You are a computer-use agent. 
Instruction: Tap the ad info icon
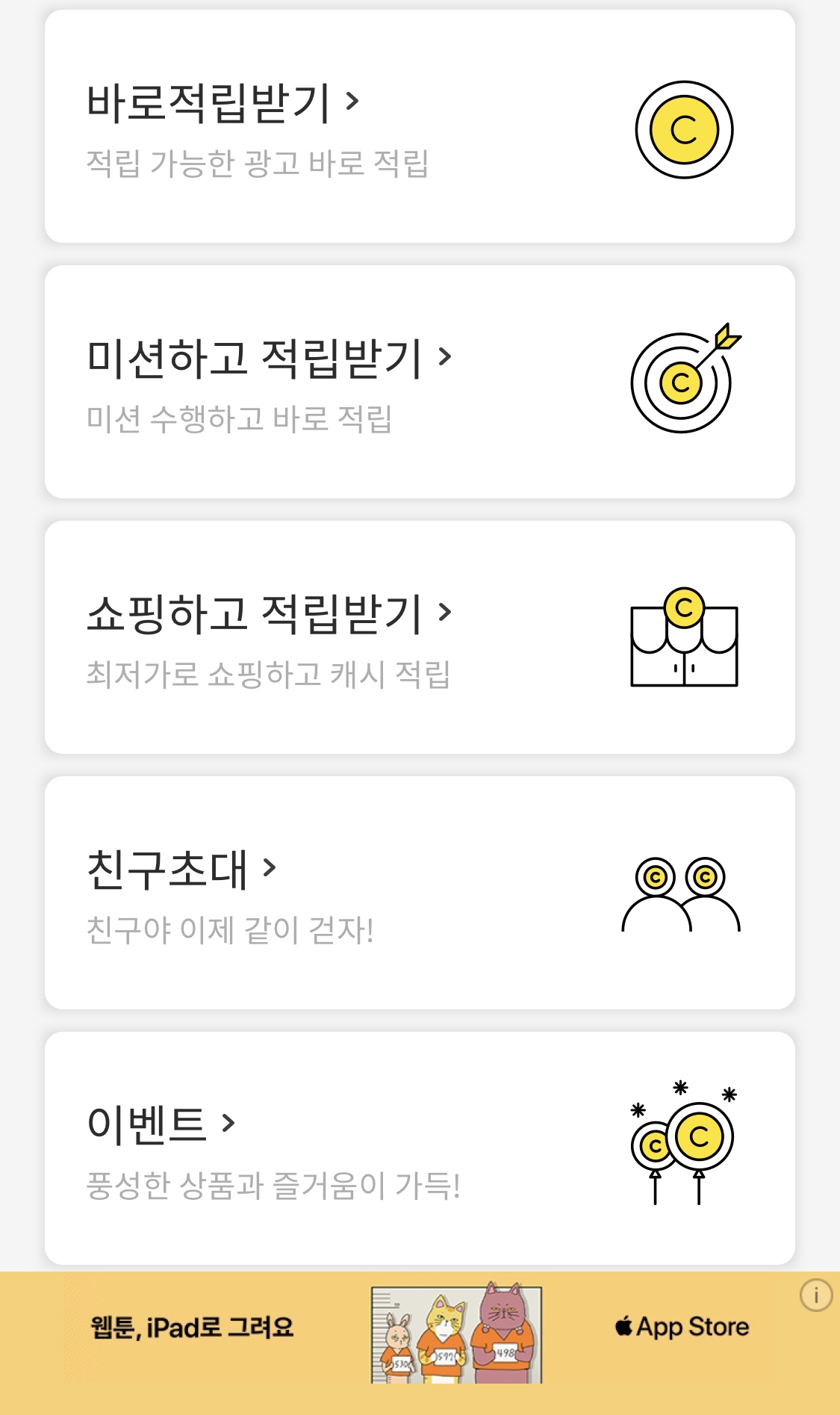coord(816,1295)
